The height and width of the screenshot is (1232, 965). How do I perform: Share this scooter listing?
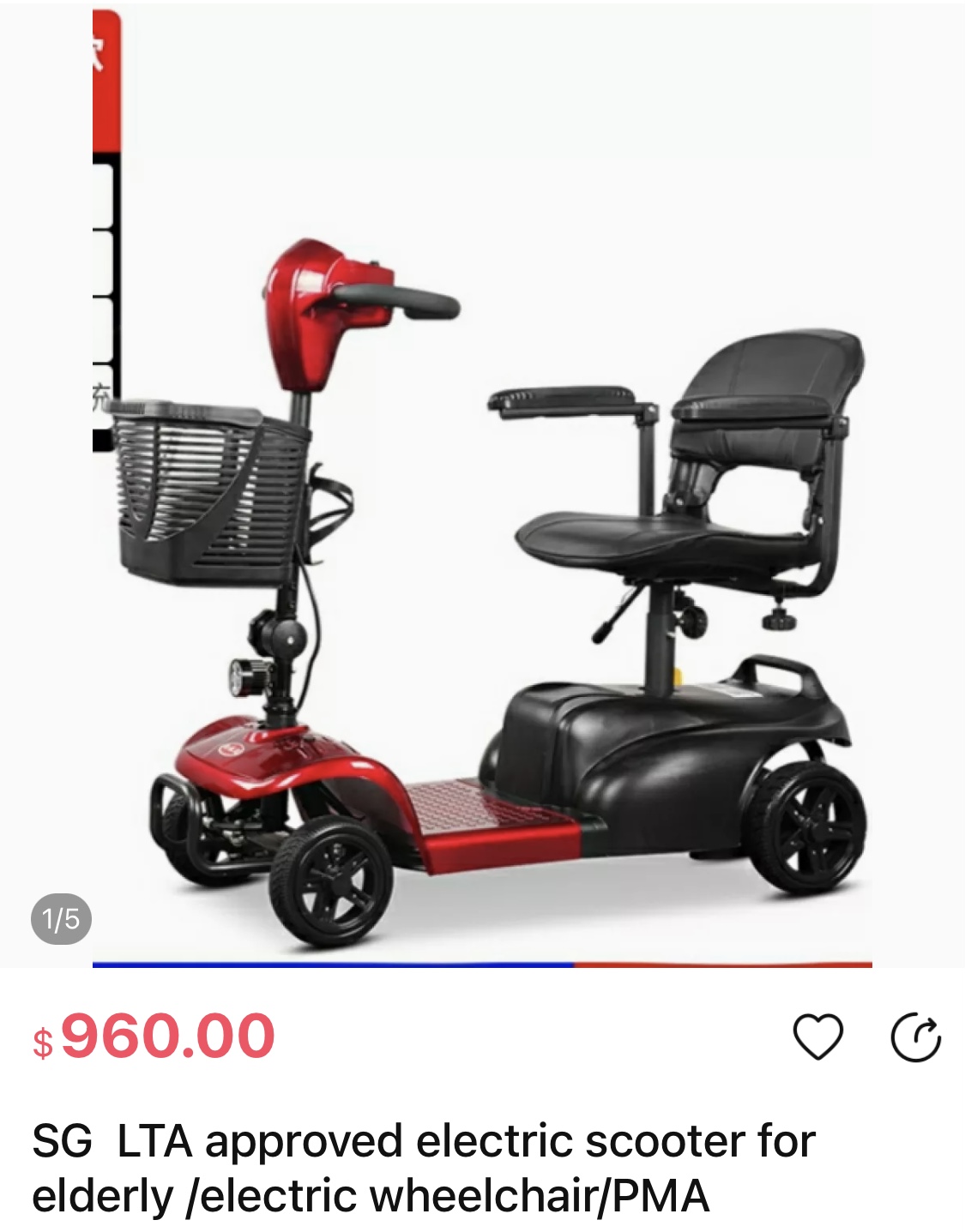pos(915,1037)
